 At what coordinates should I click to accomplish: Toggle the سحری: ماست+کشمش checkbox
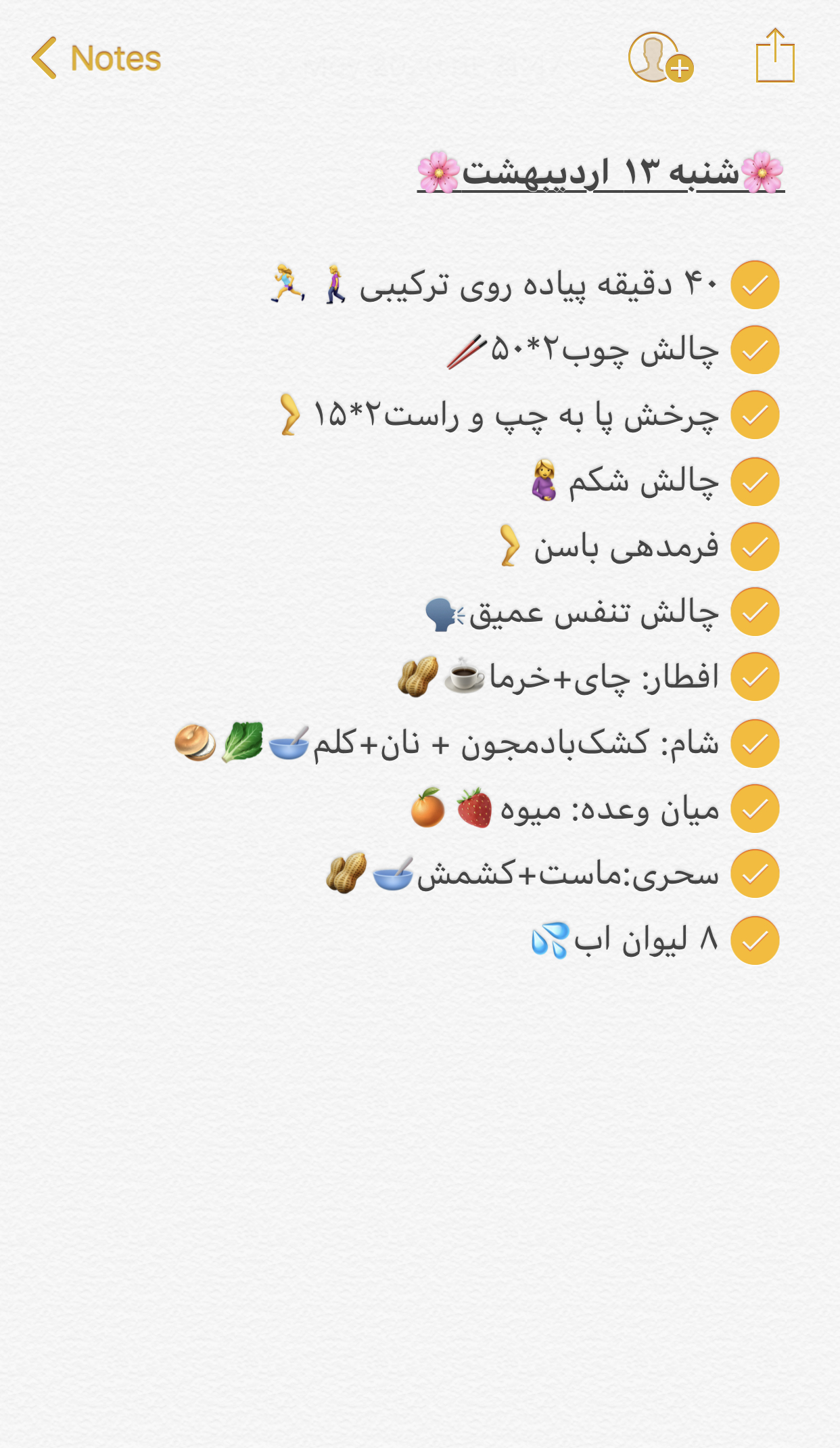pyautogui.click(x=755, y=874)
